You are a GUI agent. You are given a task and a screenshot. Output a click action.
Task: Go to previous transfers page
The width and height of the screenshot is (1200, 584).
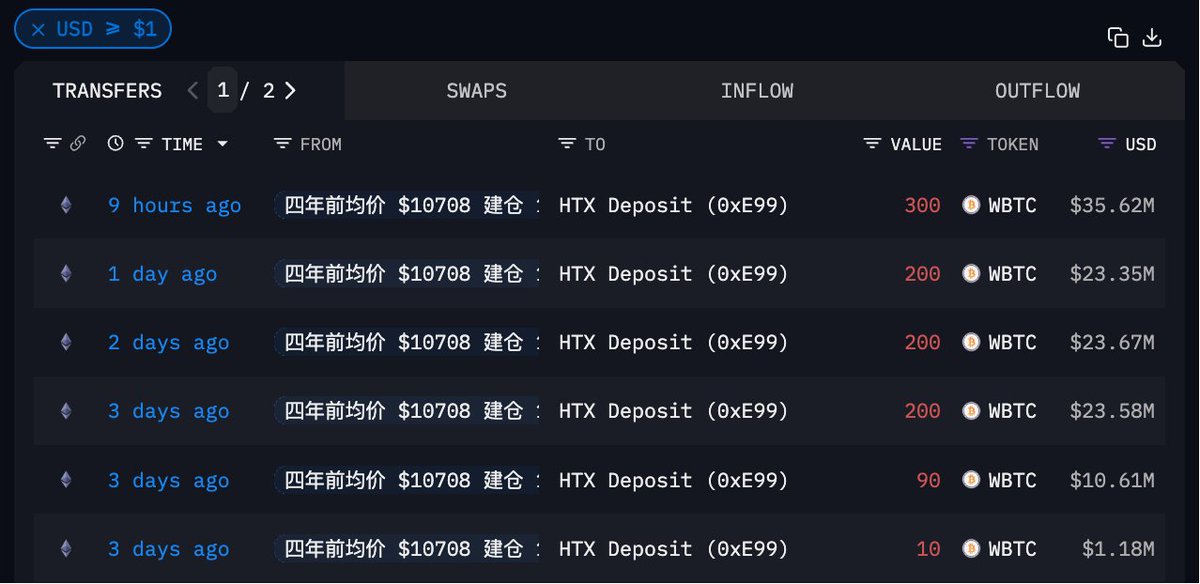(x=193, y=91)
